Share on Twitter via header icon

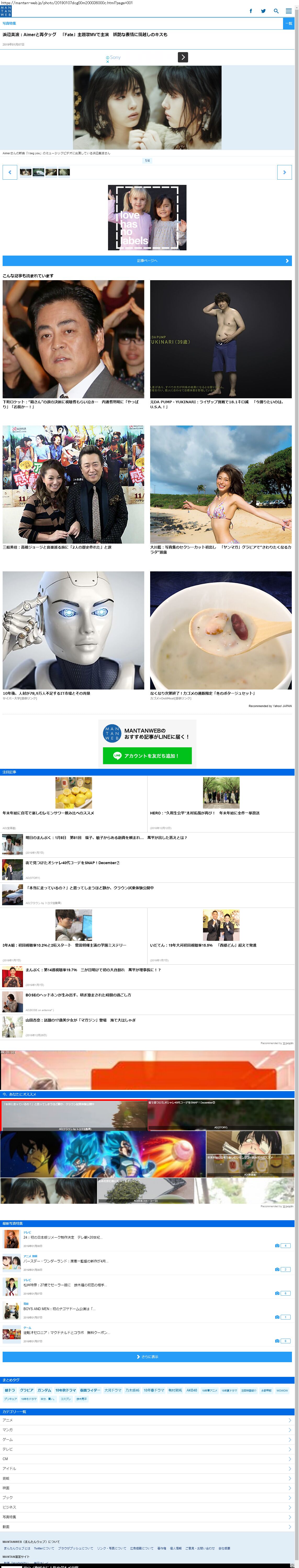pyautogui.click(x=263, y=11)
